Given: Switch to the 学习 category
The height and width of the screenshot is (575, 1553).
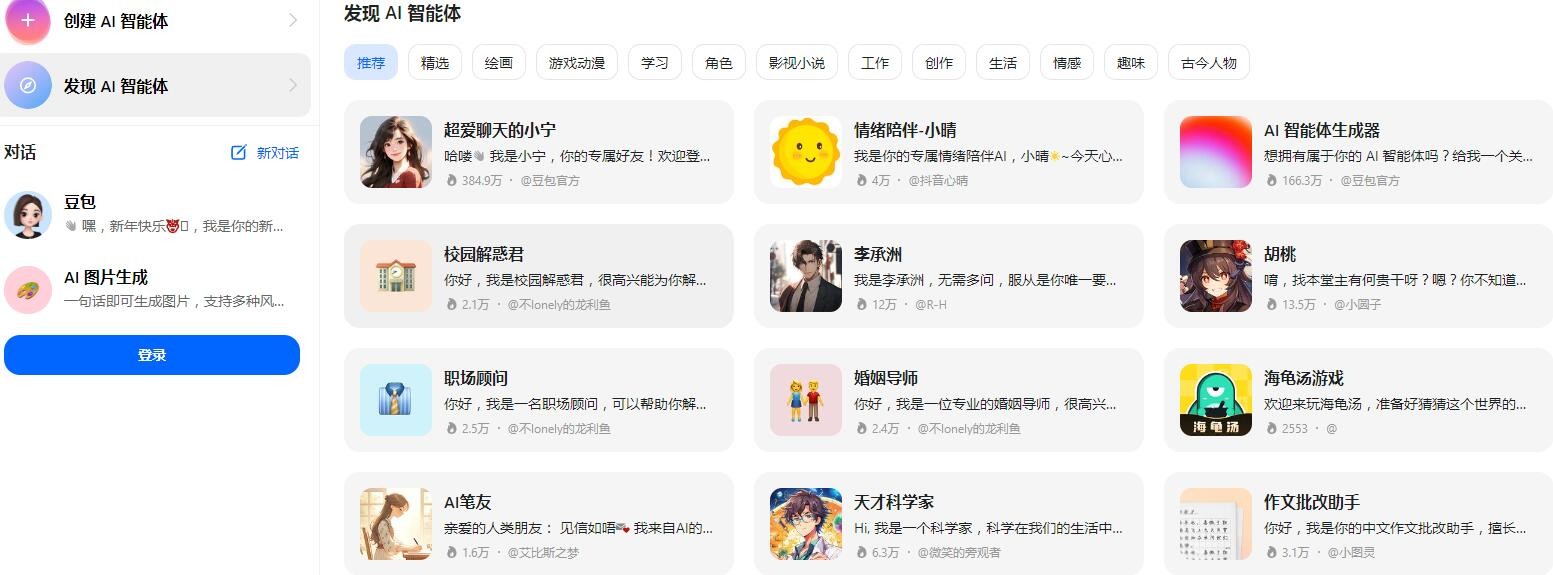Looking at the screenshot, I should point(655,63).
